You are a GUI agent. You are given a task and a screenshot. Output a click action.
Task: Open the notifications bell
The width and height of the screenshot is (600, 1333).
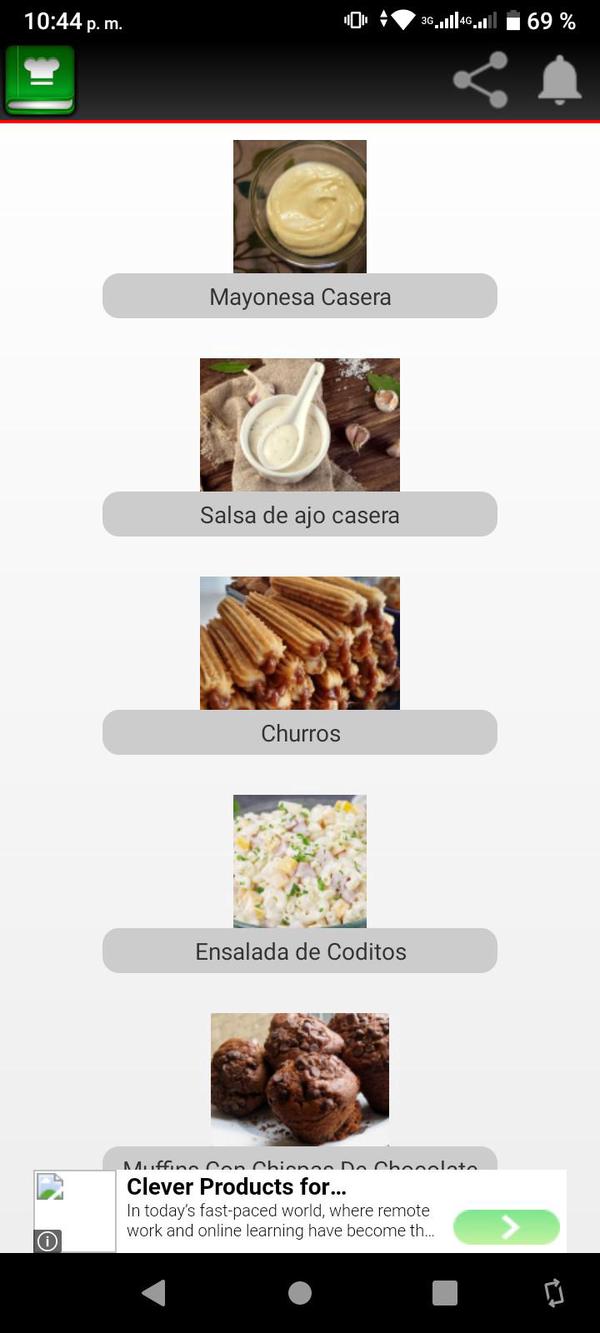pyautogui.click(x=559, y=80)
